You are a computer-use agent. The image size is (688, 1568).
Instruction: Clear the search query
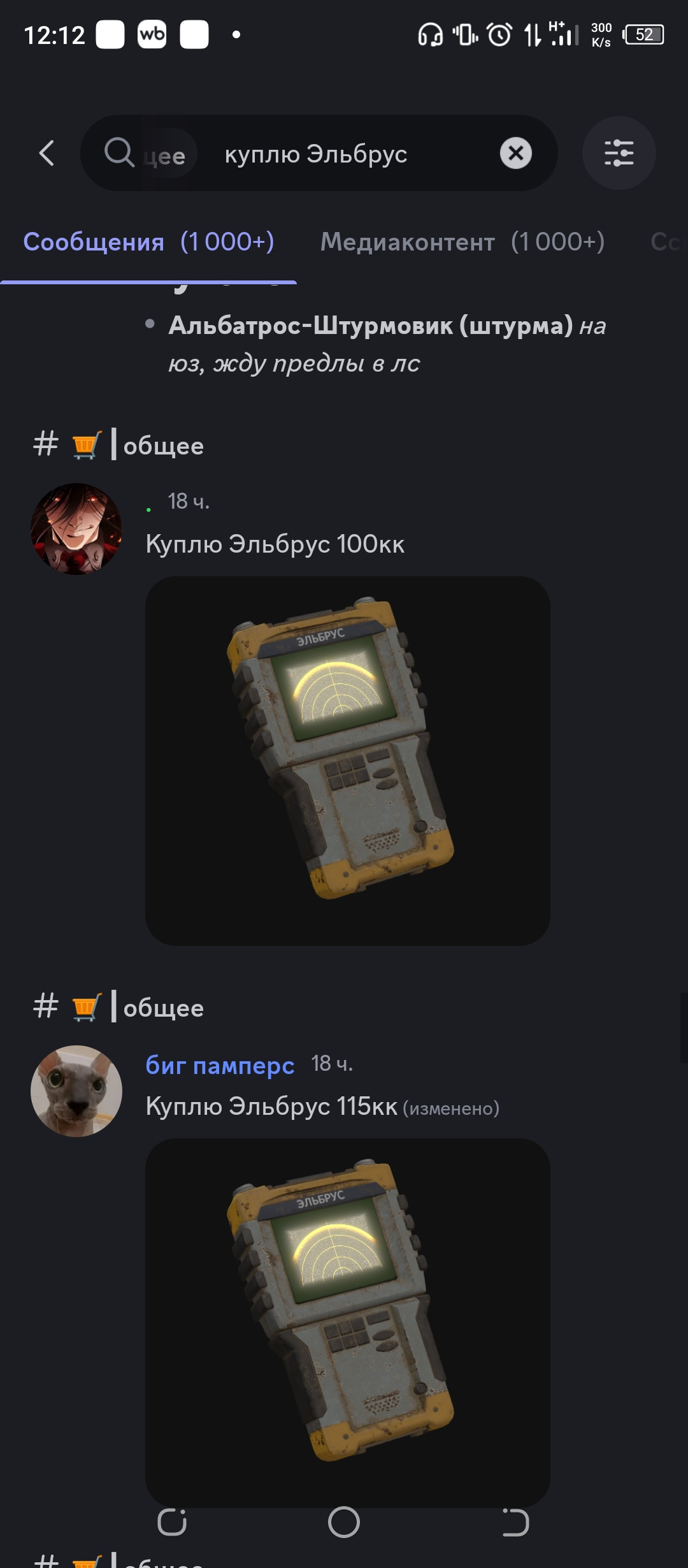coord(515,153)
